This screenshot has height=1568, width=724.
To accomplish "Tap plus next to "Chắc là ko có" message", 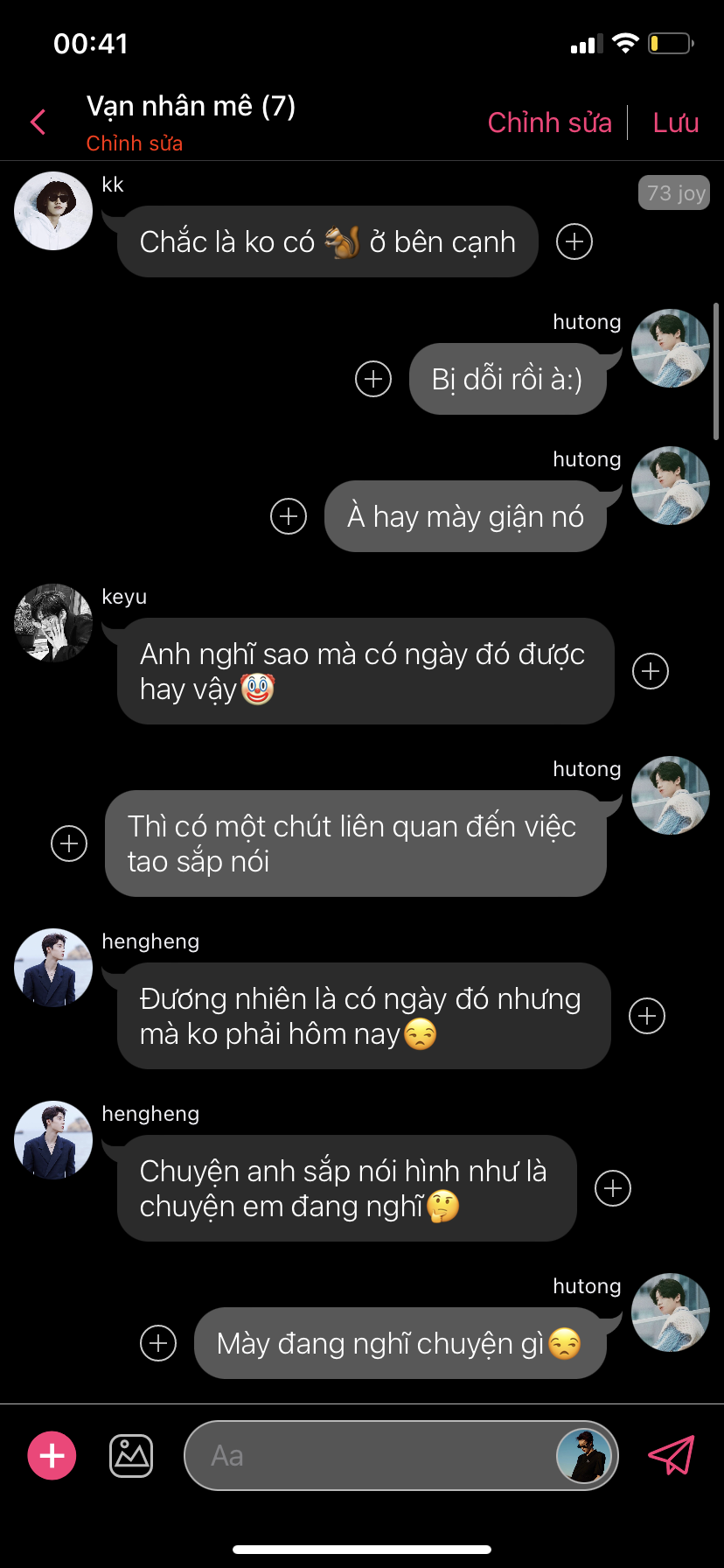I will (x=574, y=241).
